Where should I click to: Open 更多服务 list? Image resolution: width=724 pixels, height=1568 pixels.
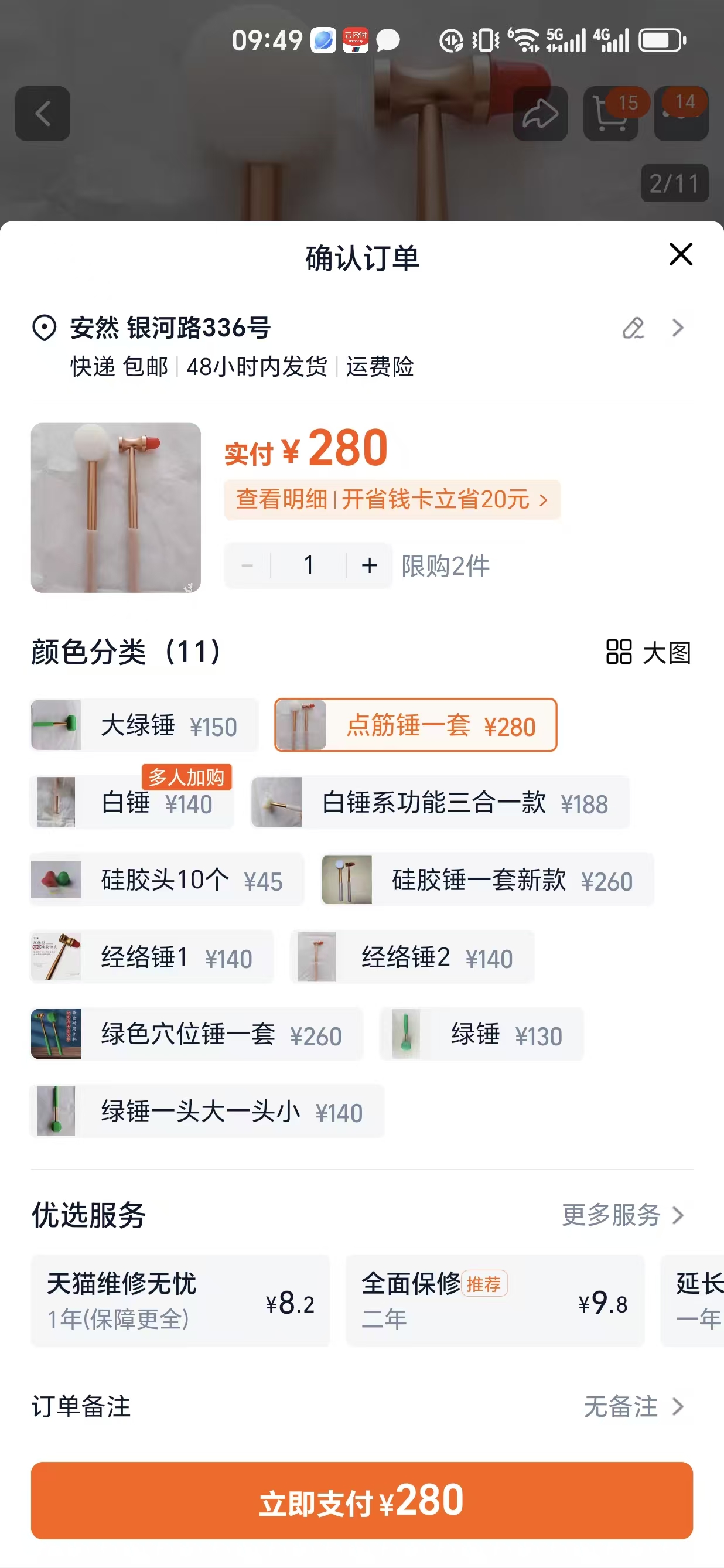coord(623,1216)
